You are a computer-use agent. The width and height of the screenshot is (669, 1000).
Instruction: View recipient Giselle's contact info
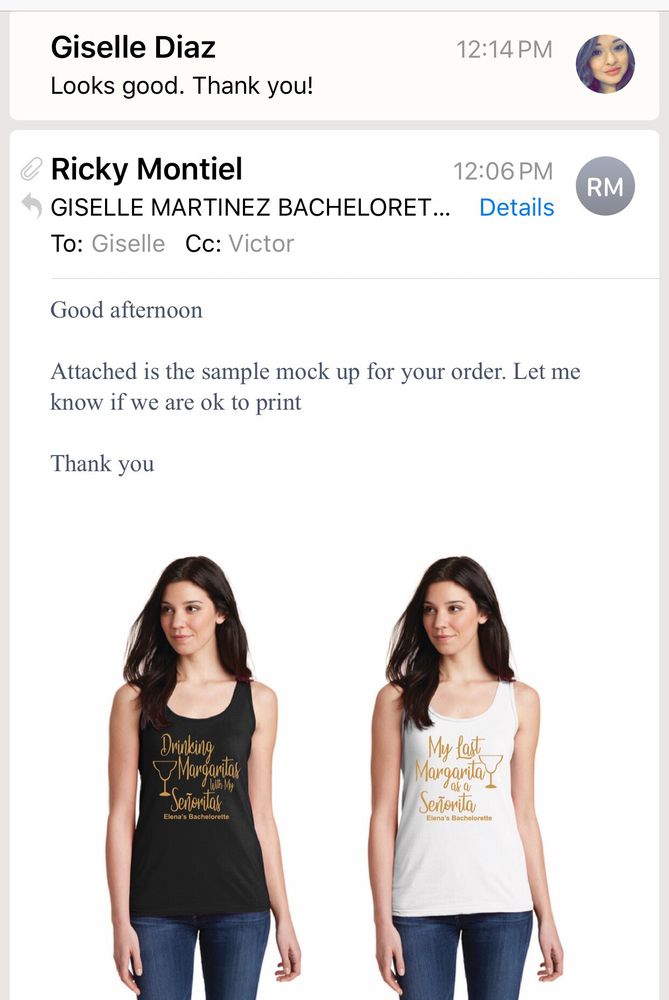point(128,243)
